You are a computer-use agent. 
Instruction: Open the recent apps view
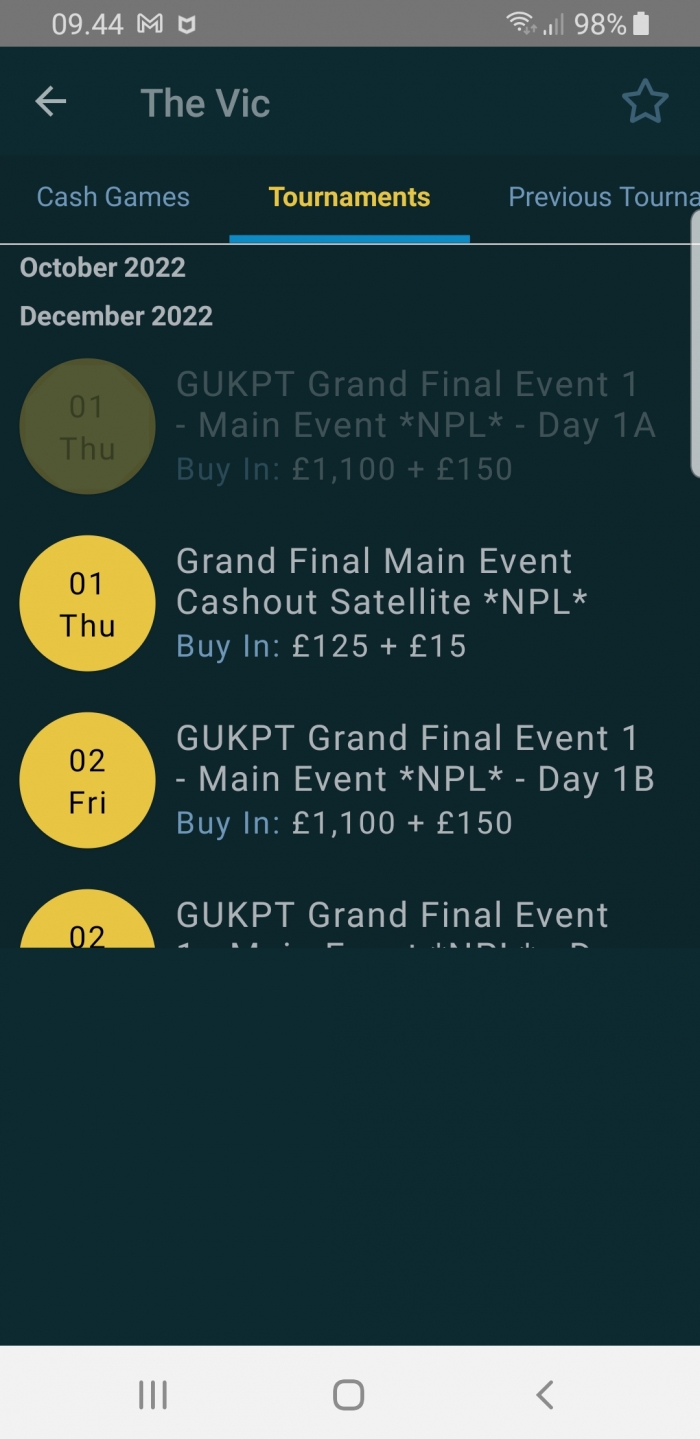tap(153, 1394)
